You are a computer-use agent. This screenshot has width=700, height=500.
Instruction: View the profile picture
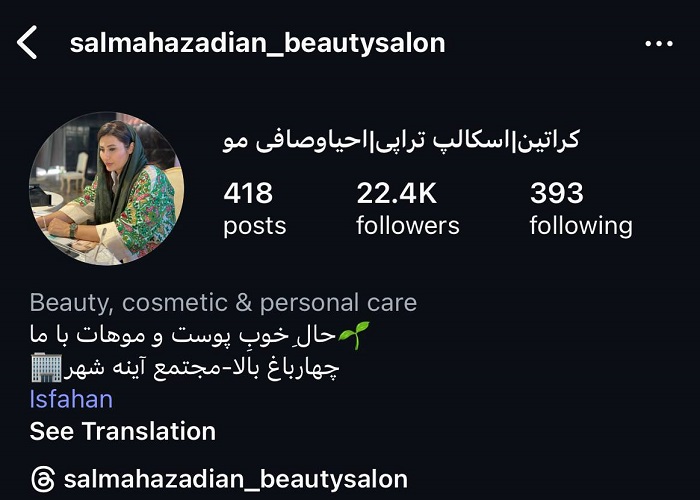click(x=107, y=188)
